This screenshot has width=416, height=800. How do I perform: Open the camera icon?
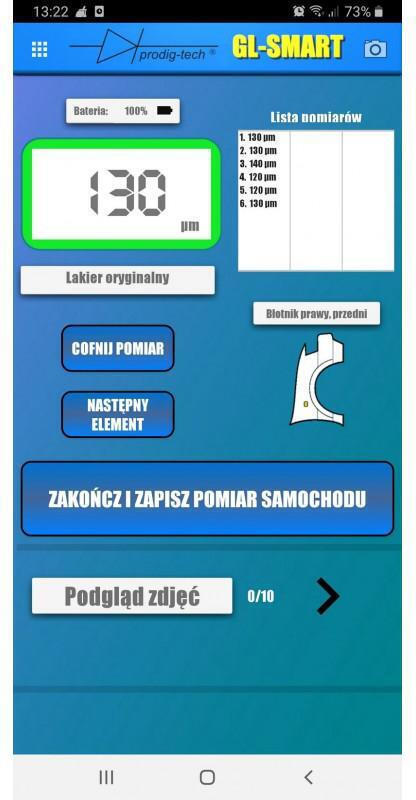[x=375, y=48]
